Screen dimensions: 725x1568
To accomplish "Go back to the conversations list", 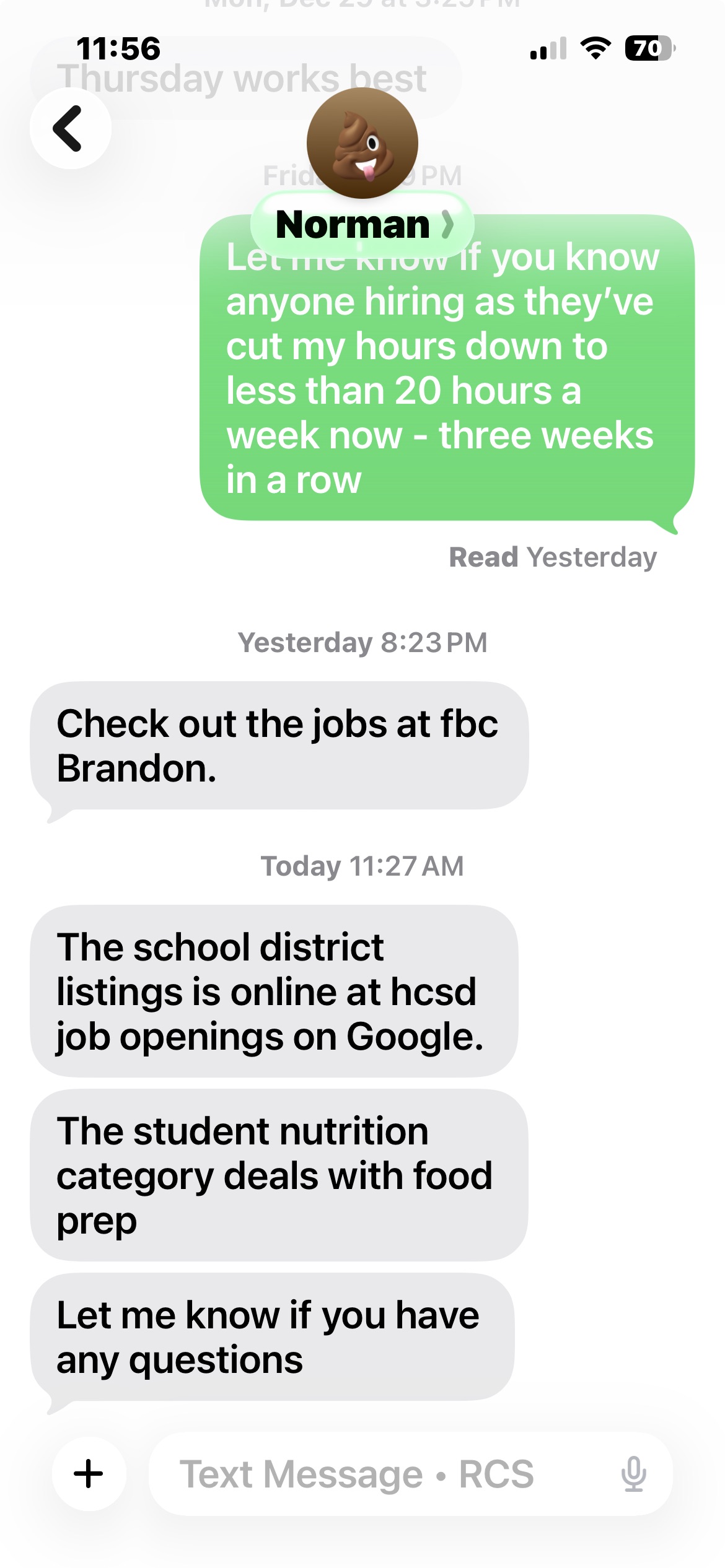I will (x=70, y=128).
